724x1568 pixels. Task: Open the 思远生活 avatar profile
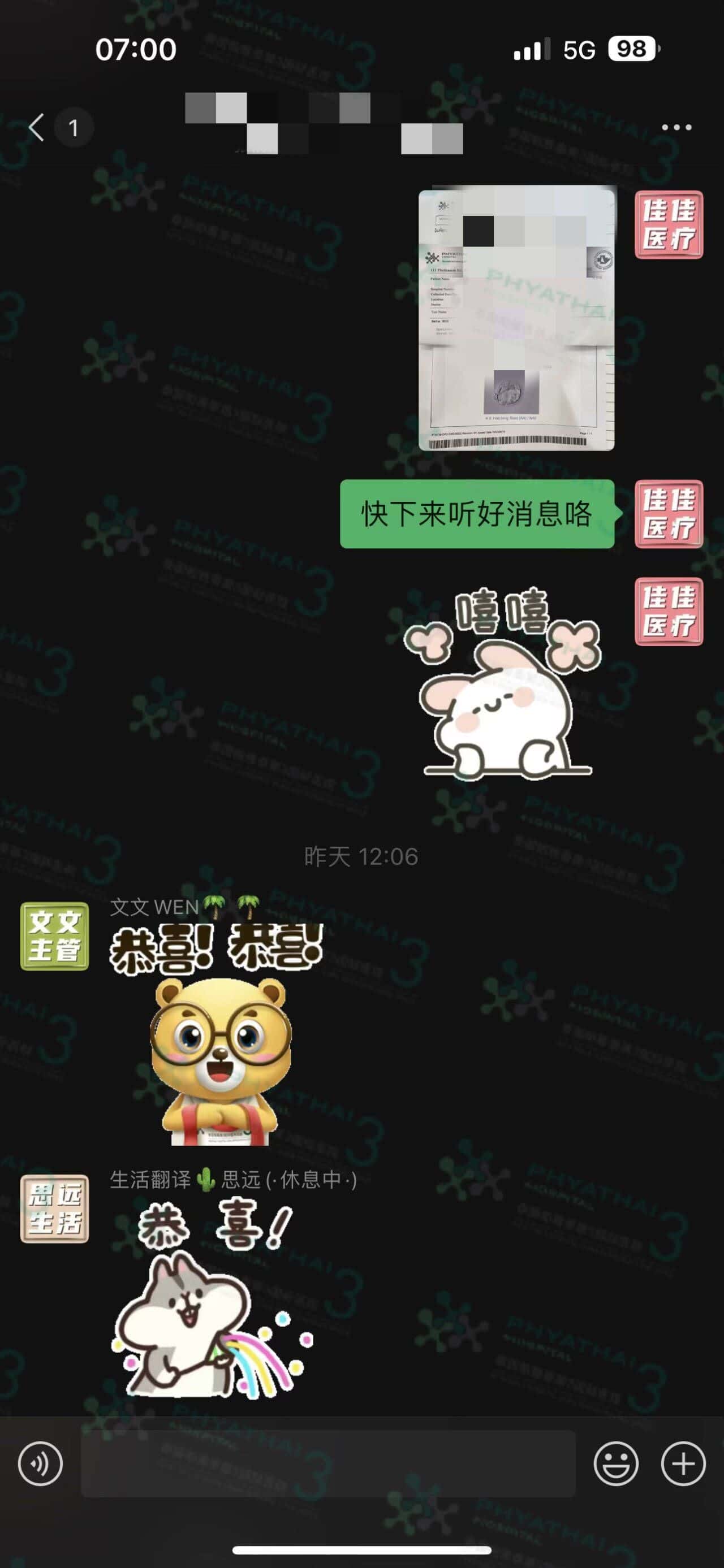[x=55, y=1209]
